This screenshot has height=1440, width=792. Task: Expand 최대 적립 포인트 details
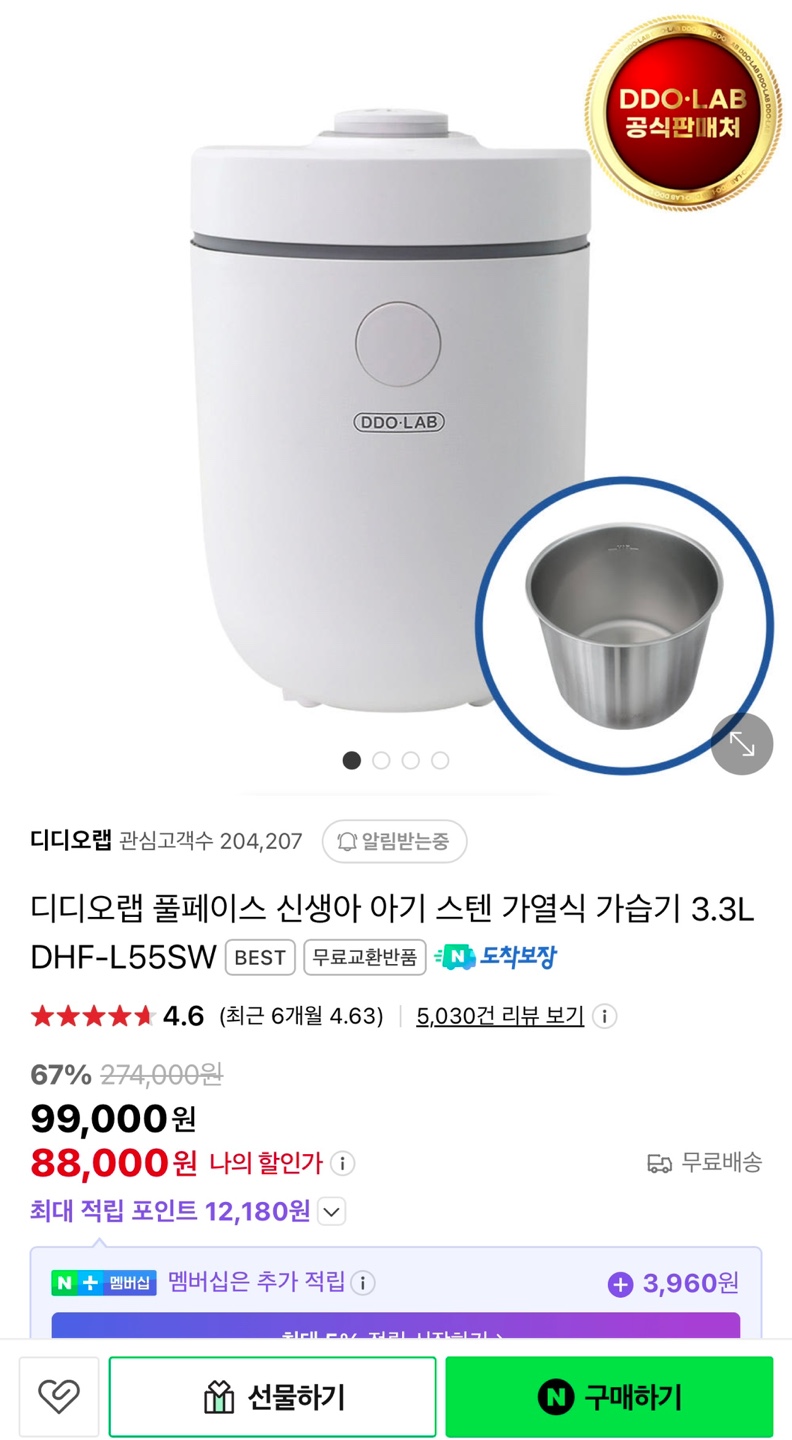(332, 1212)
